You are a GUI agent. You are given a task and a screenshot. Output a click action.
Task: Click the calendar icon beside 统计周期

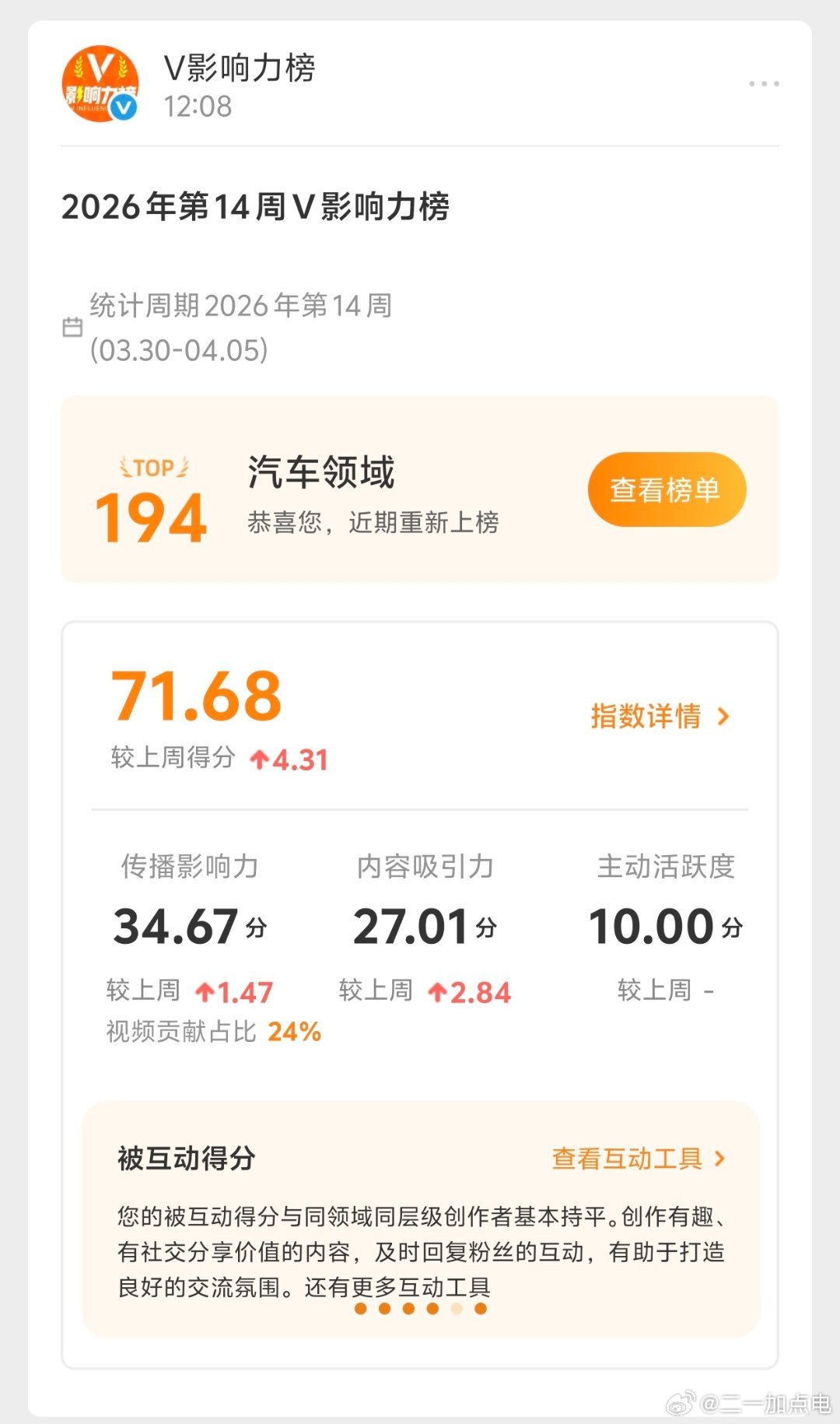73,325
